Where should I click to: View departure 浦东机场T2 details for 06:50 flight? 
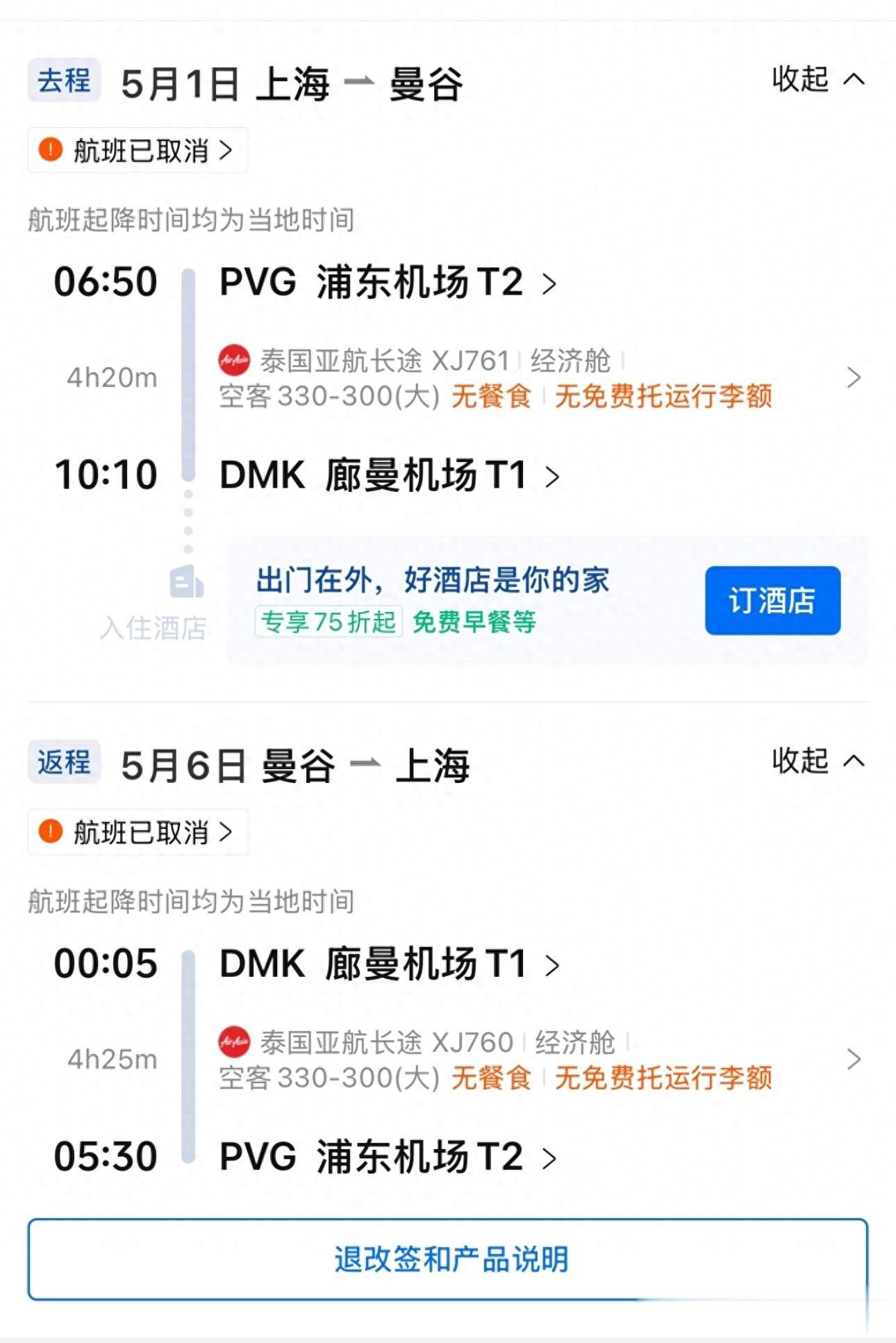388,283
